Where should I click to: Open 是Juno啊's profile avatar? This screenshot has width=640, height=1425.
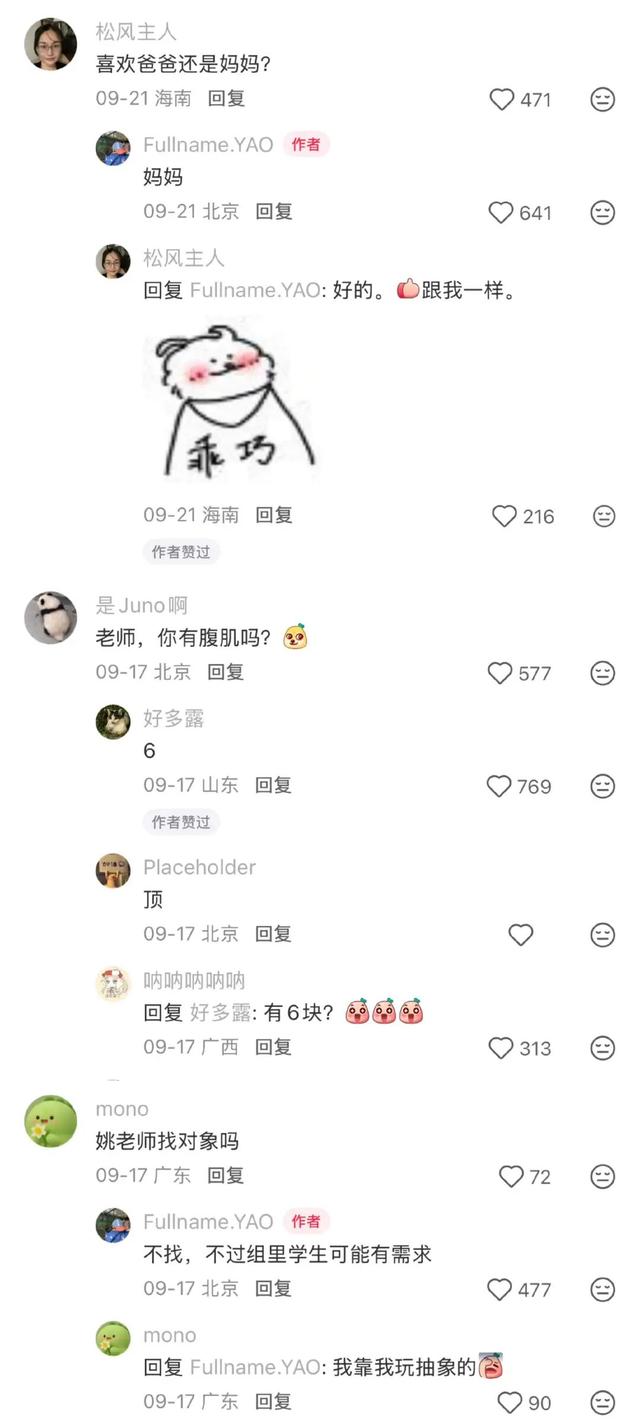pos(50,617)
